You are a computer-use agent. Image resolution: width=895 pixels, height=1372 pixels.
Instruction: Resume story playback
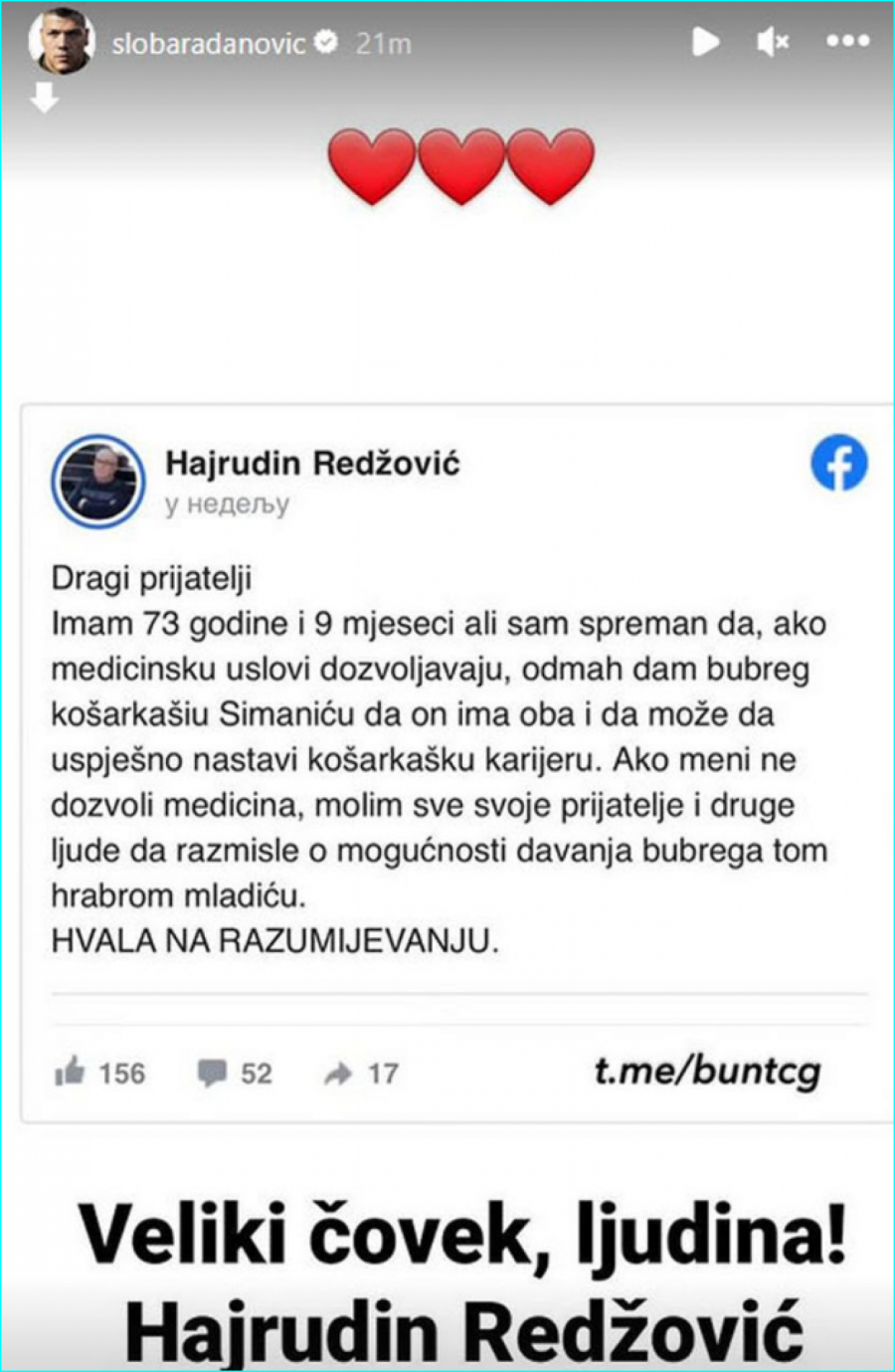click(x=705, y=42)
